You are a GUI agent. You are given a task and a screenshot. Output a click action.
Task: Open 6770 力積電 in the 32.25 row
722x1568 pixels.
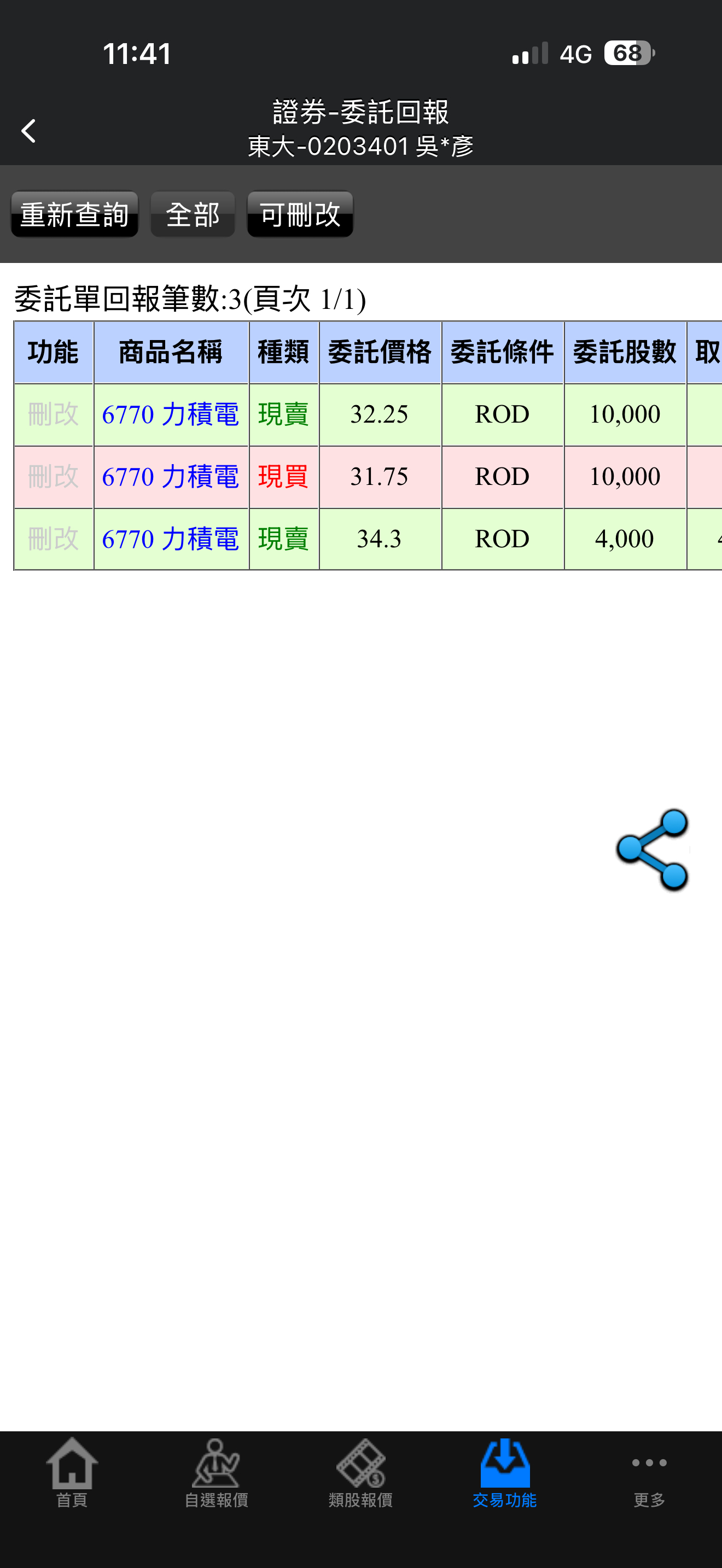coord(171,414)
